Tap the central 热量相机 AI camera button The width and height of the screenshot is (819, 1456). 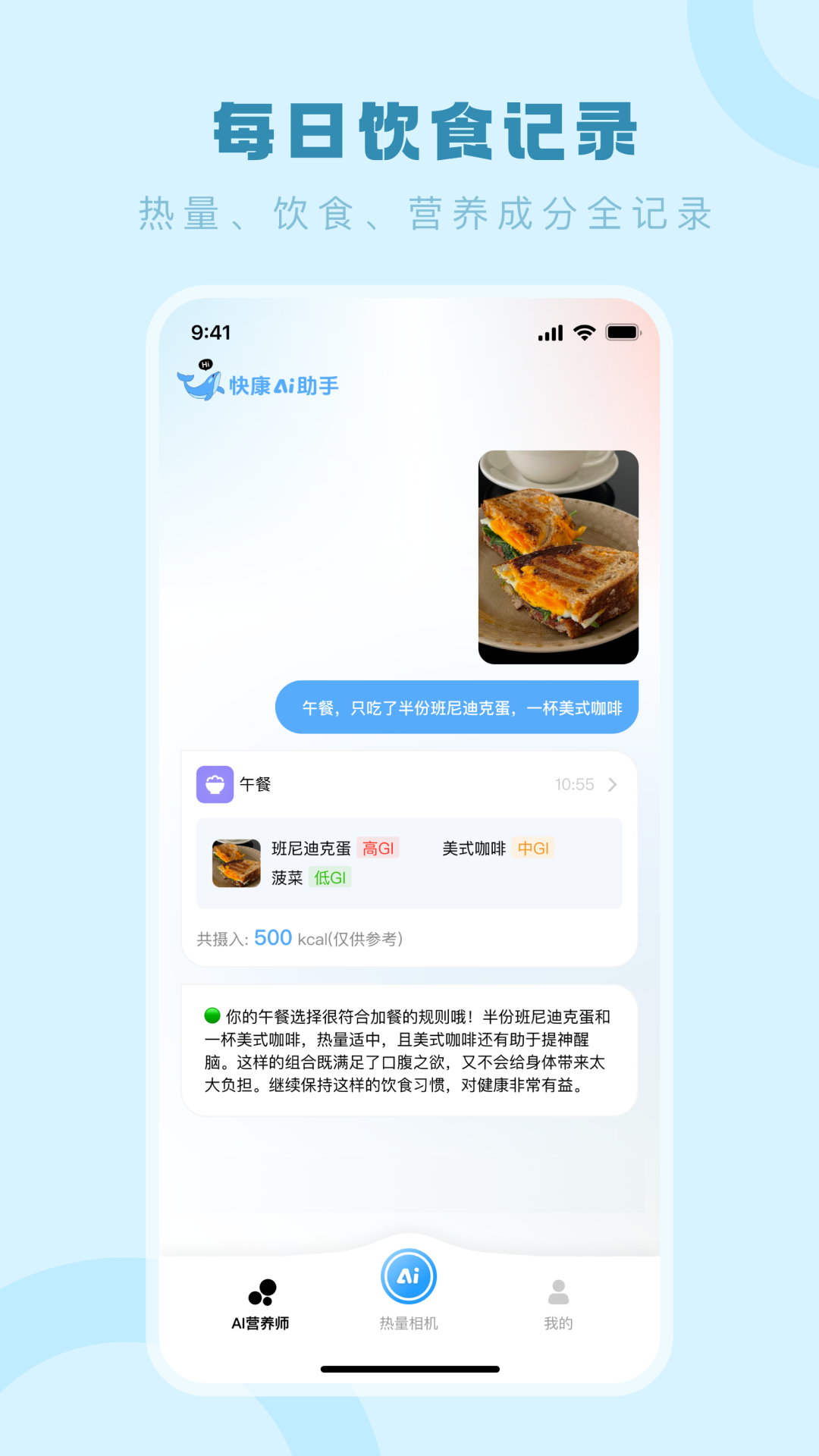(x=409, y=1276)
